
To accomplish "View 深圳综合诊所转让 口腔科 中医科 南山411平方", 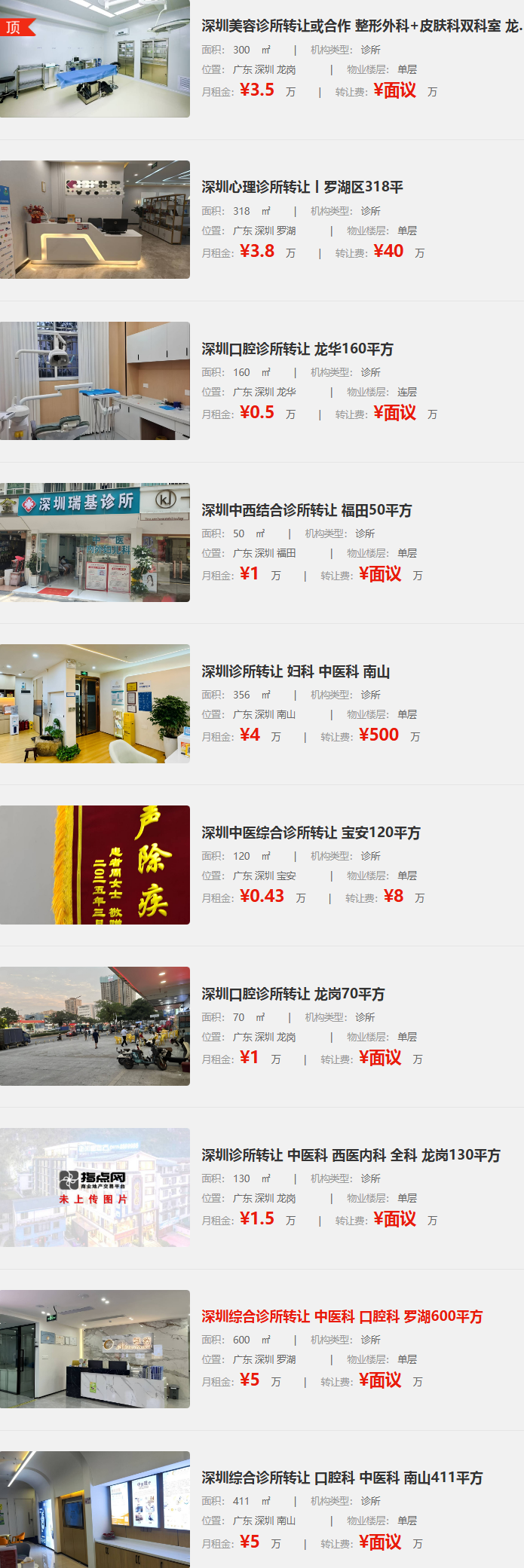I will click(342, 1478).
